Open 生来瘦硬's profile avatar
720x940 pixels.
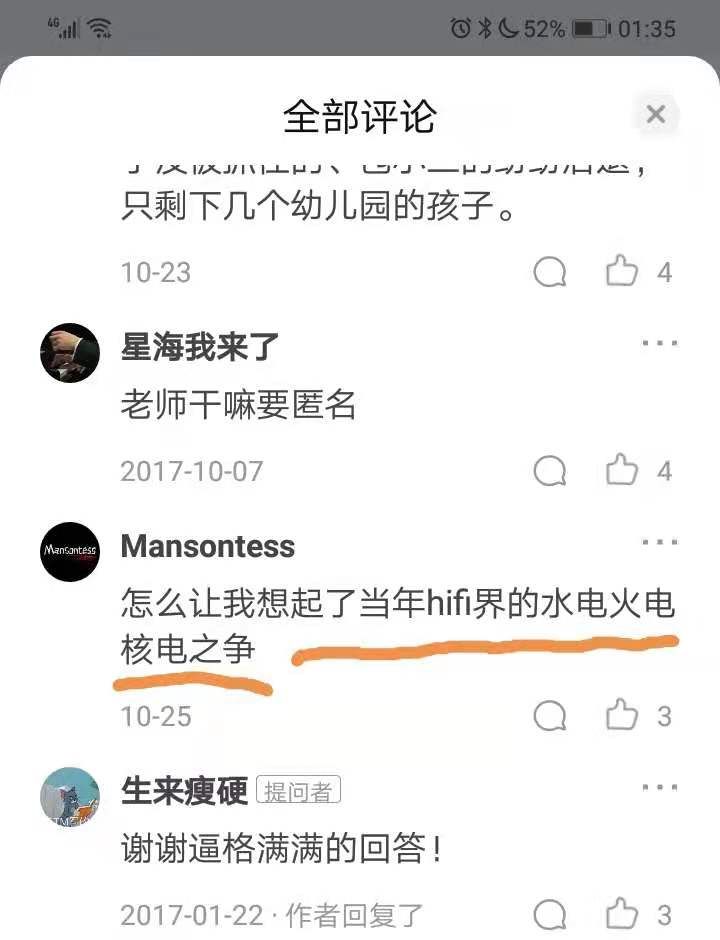click(70, 797)
